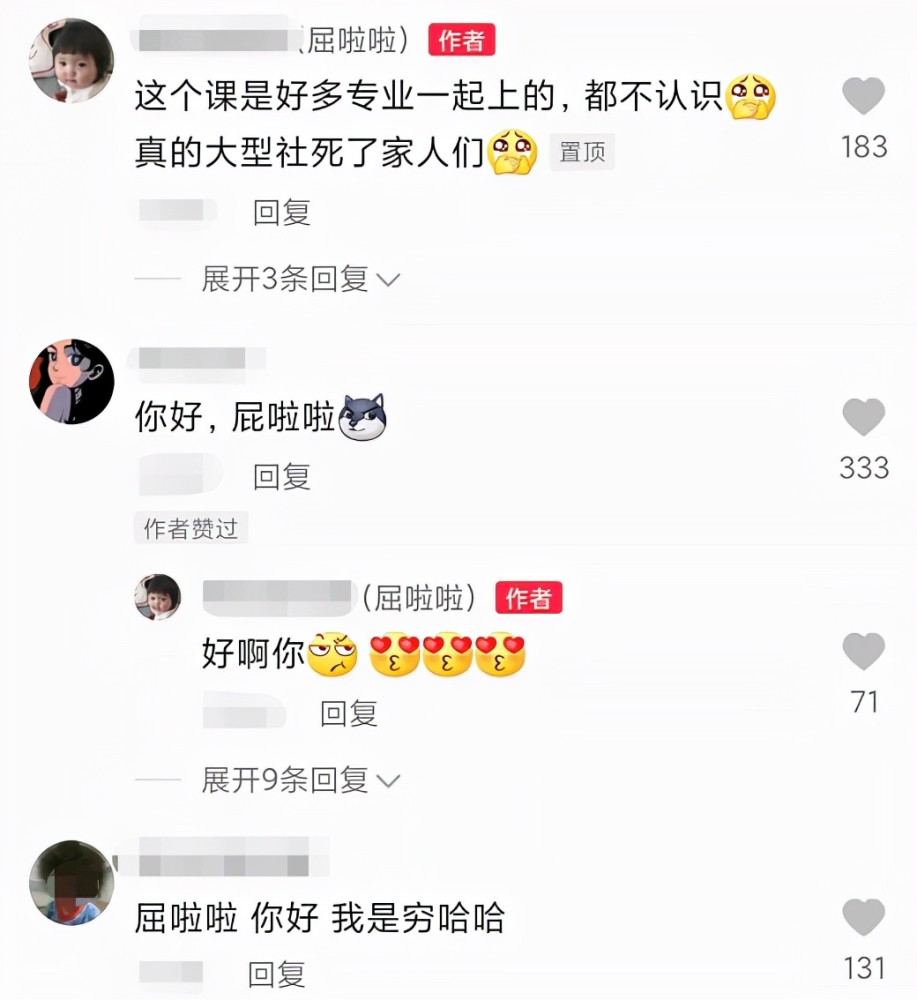This screenshot has height=1000, width=917.
Task: Reply to the comment "你好，屈啦啦"
Action: 281,477
